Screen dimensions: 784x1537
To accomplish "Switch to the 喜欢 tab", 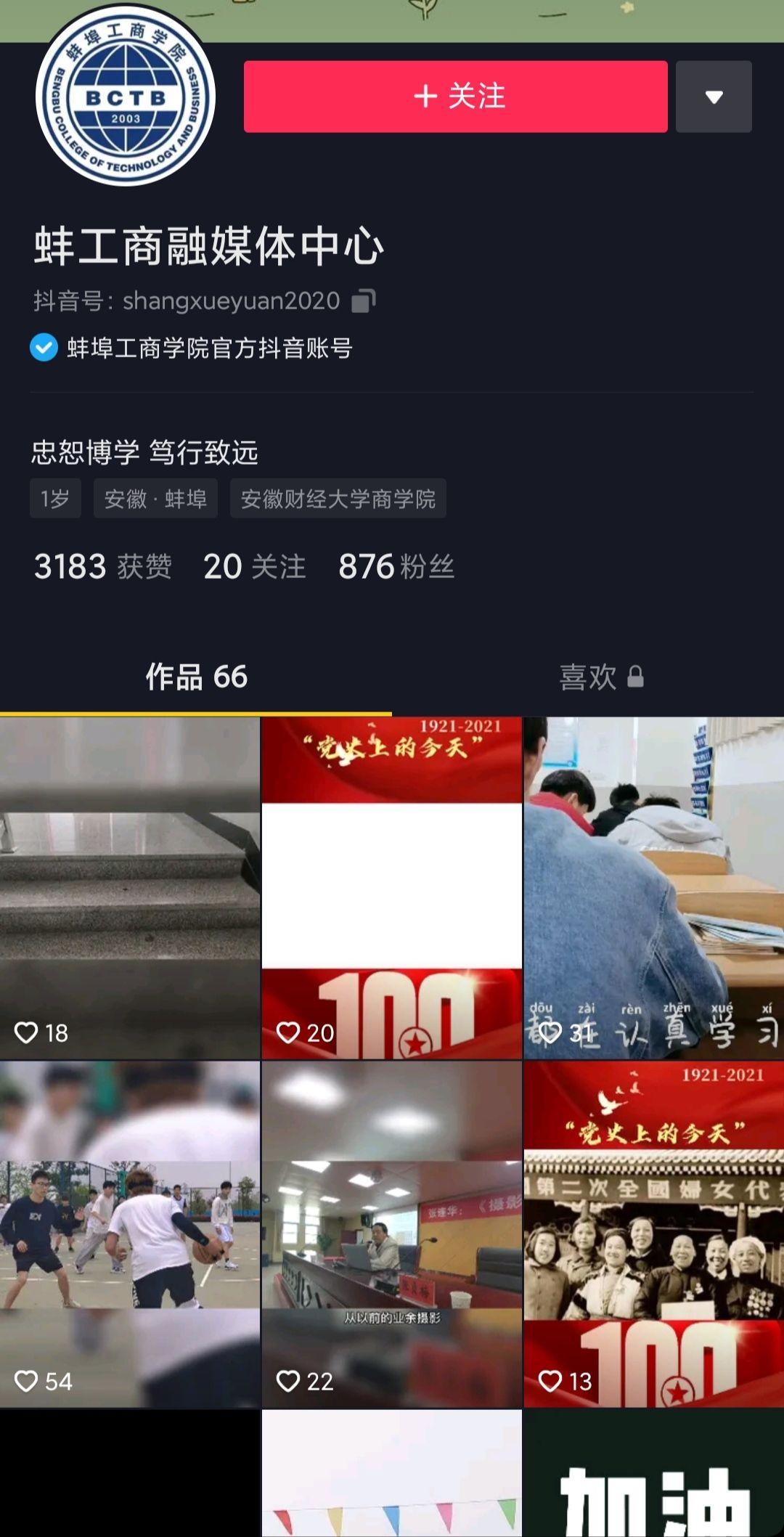I will click(600, 677).
